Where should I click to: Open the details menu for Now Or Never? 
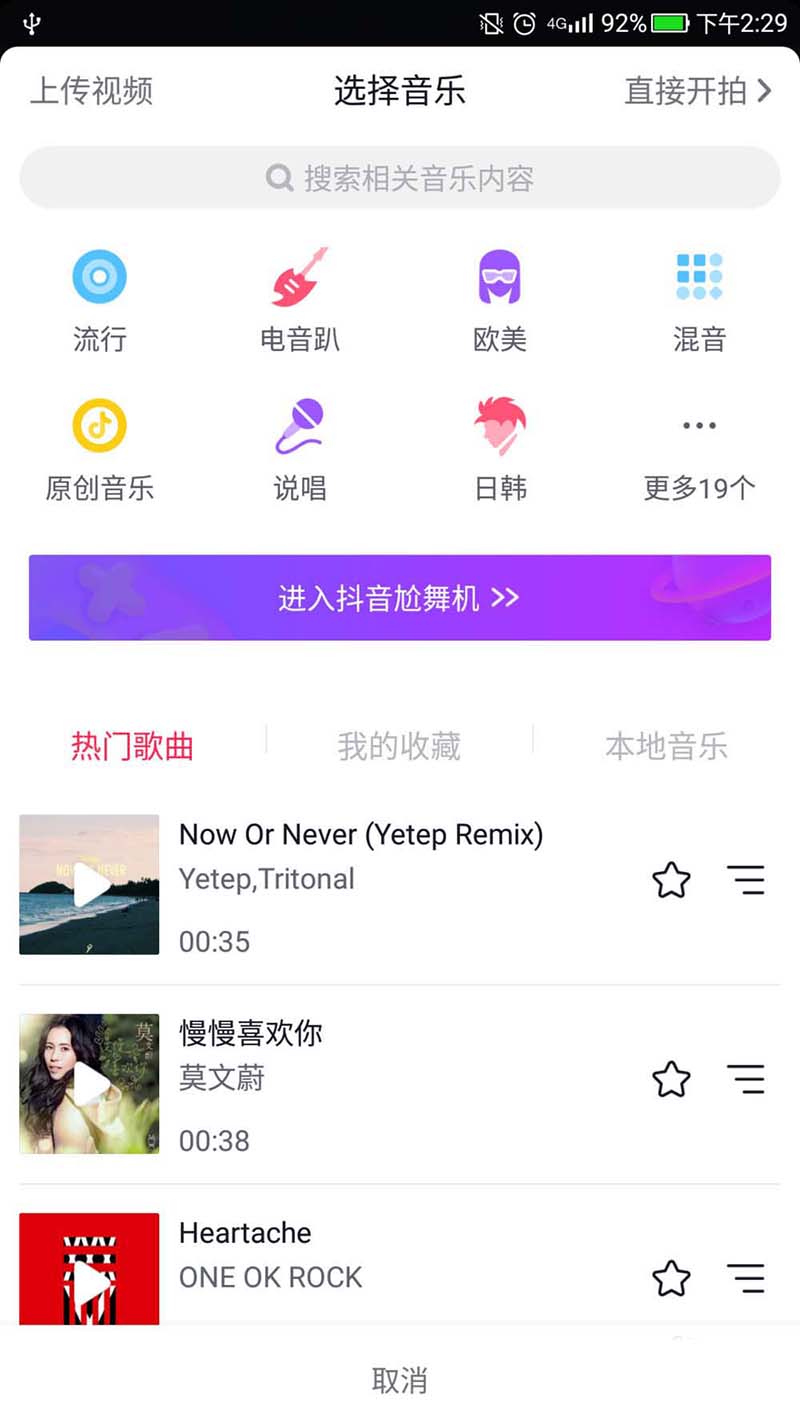coord(746,880)
